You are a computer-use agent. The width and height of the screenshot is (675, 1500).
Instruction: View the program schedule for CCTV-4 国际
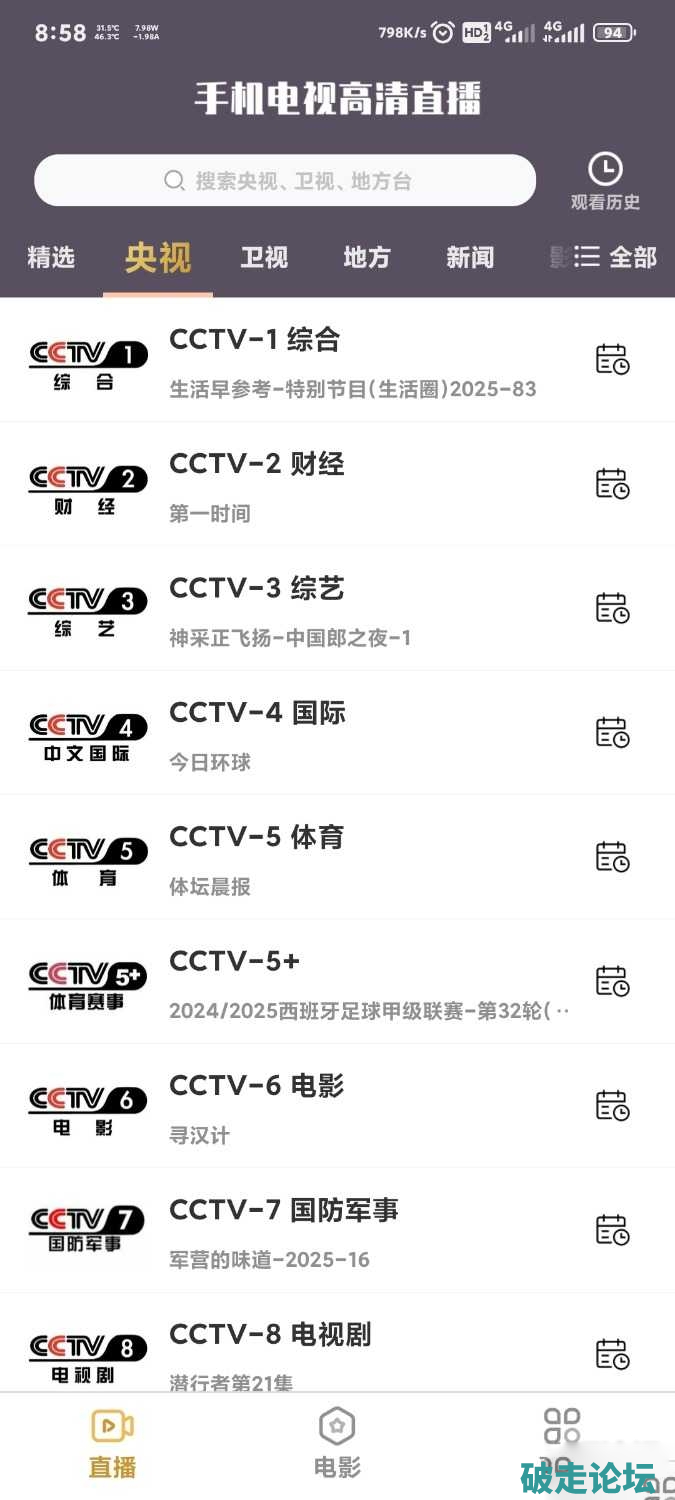(612, 732)
